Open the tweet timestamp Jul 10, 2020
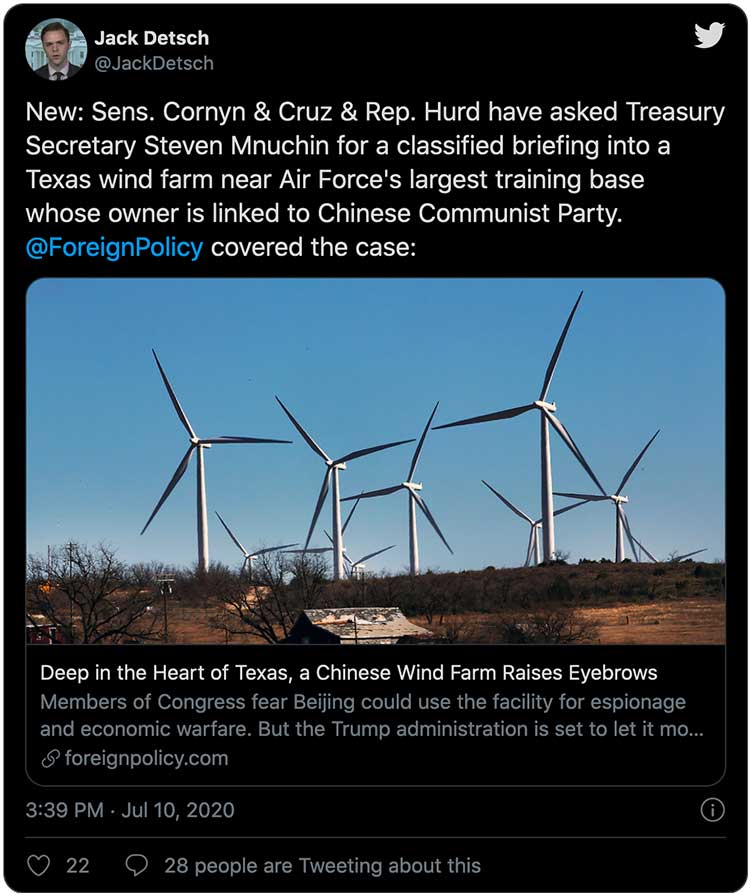This screenshot has width=750, height=895. pos(130,810)
